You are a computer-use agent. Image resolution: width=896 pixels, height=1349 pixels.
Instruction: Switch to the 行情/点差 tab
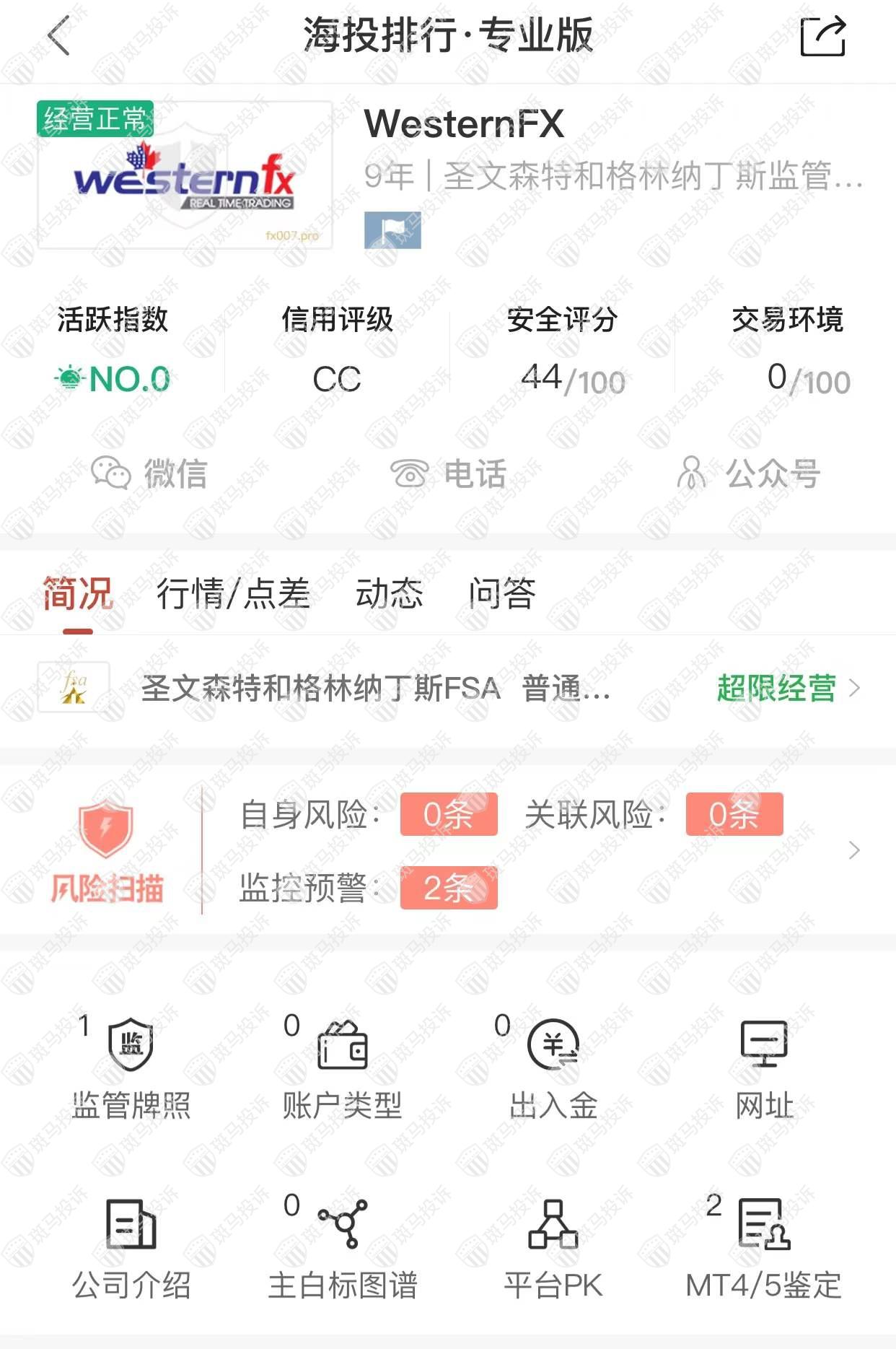click(233, 594)
